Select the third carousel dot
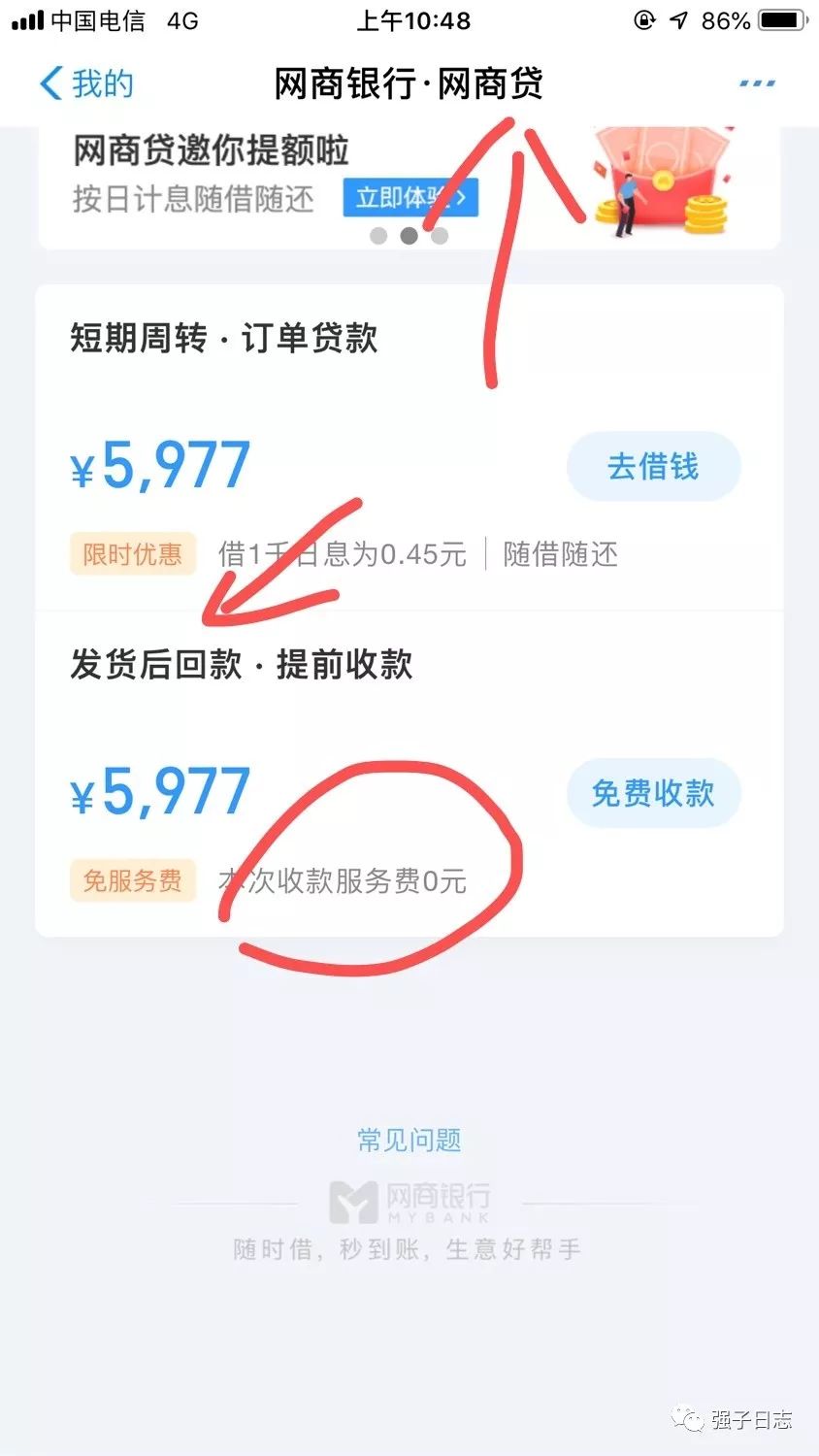 pos(440,236)
